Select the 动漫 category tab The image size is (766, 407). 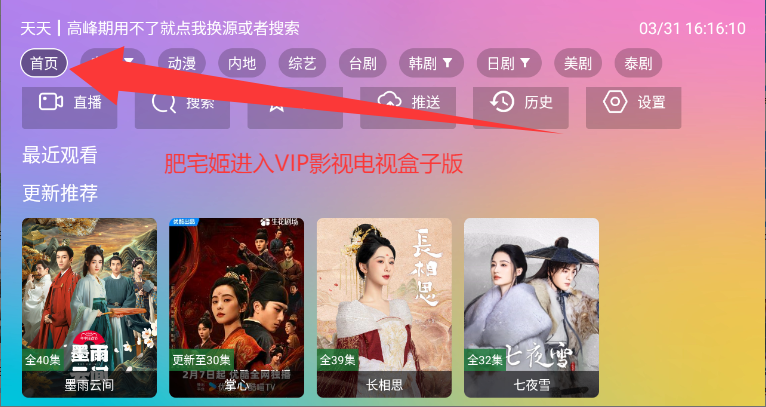coord(181,64)
